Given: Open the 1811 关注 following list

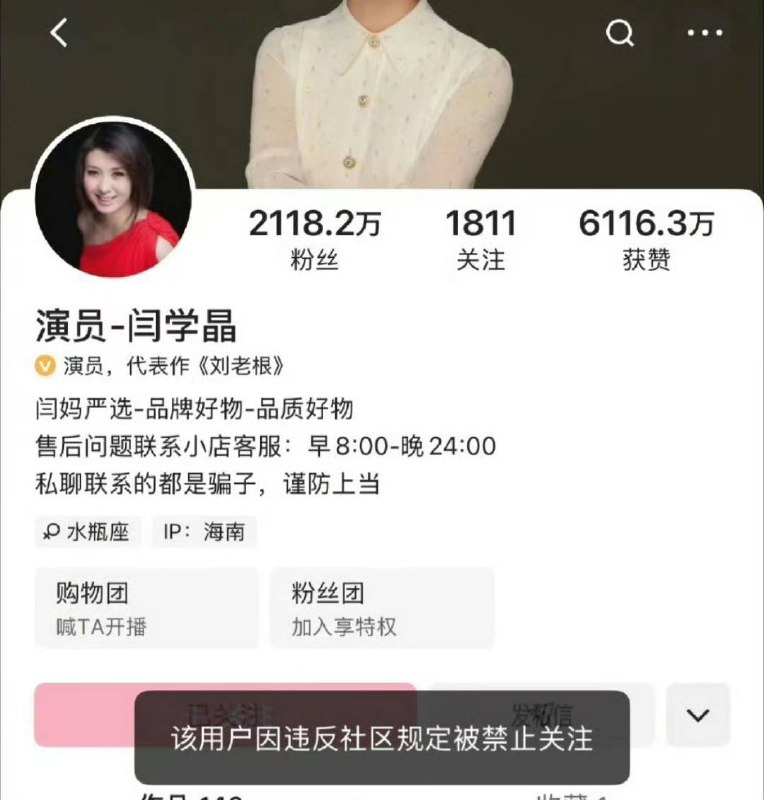Looking at the screenshot, I should pyautogui.click(x=483, y=237).
